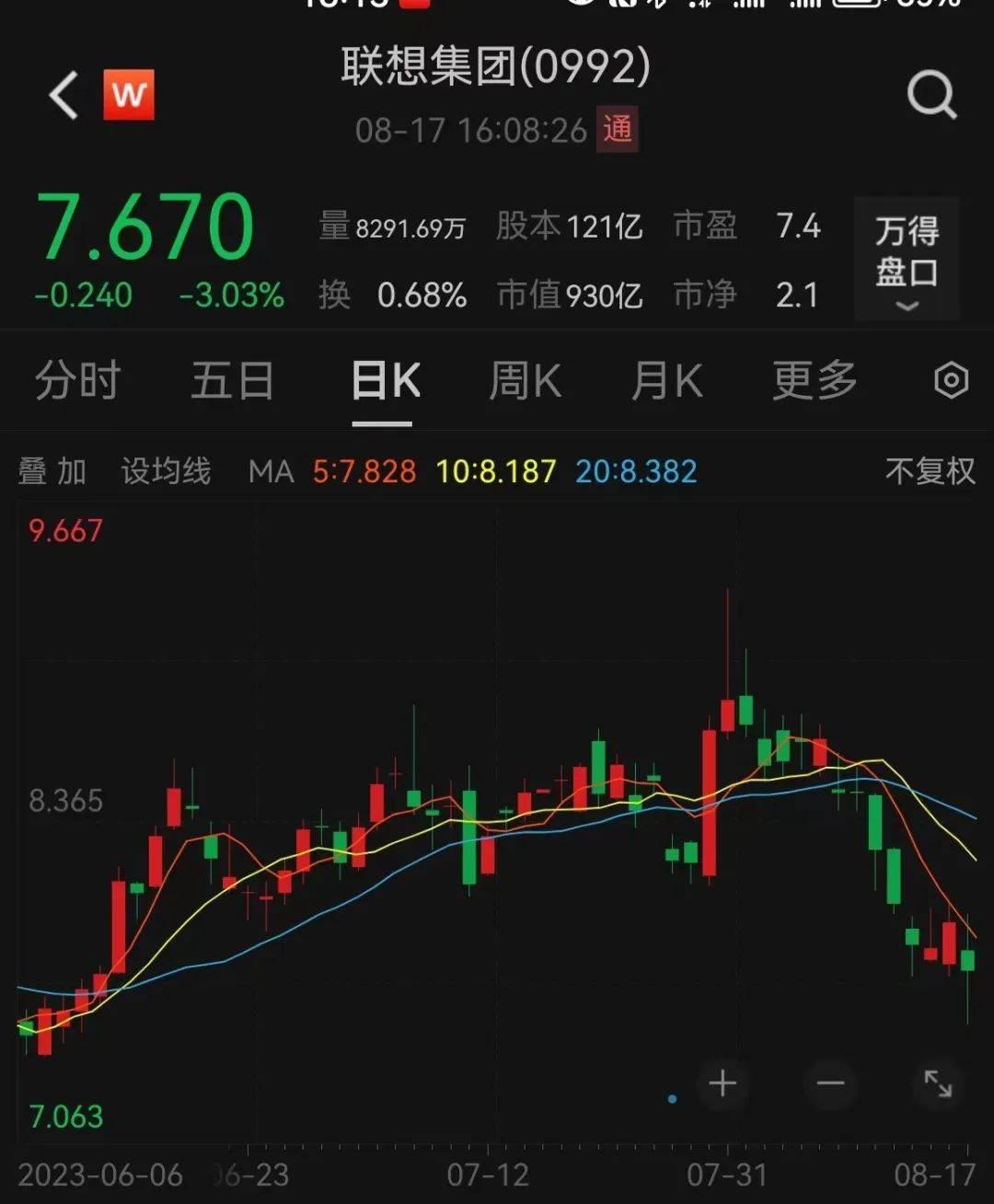Open 设均线 moving average settings
The height and width of the screenshot is (1204, 994).
click(167, 471)
